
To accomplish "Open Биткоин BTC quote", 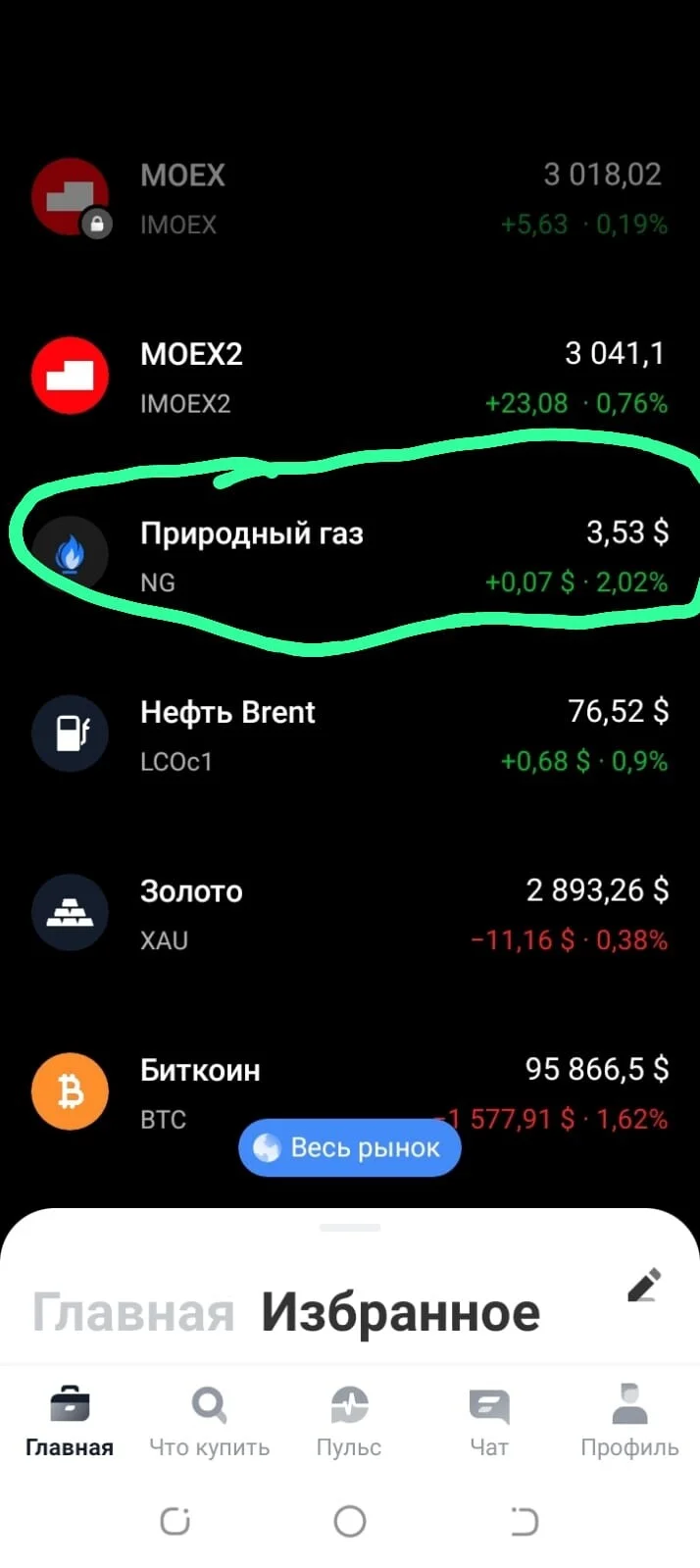I will [x=350, y=1092].
